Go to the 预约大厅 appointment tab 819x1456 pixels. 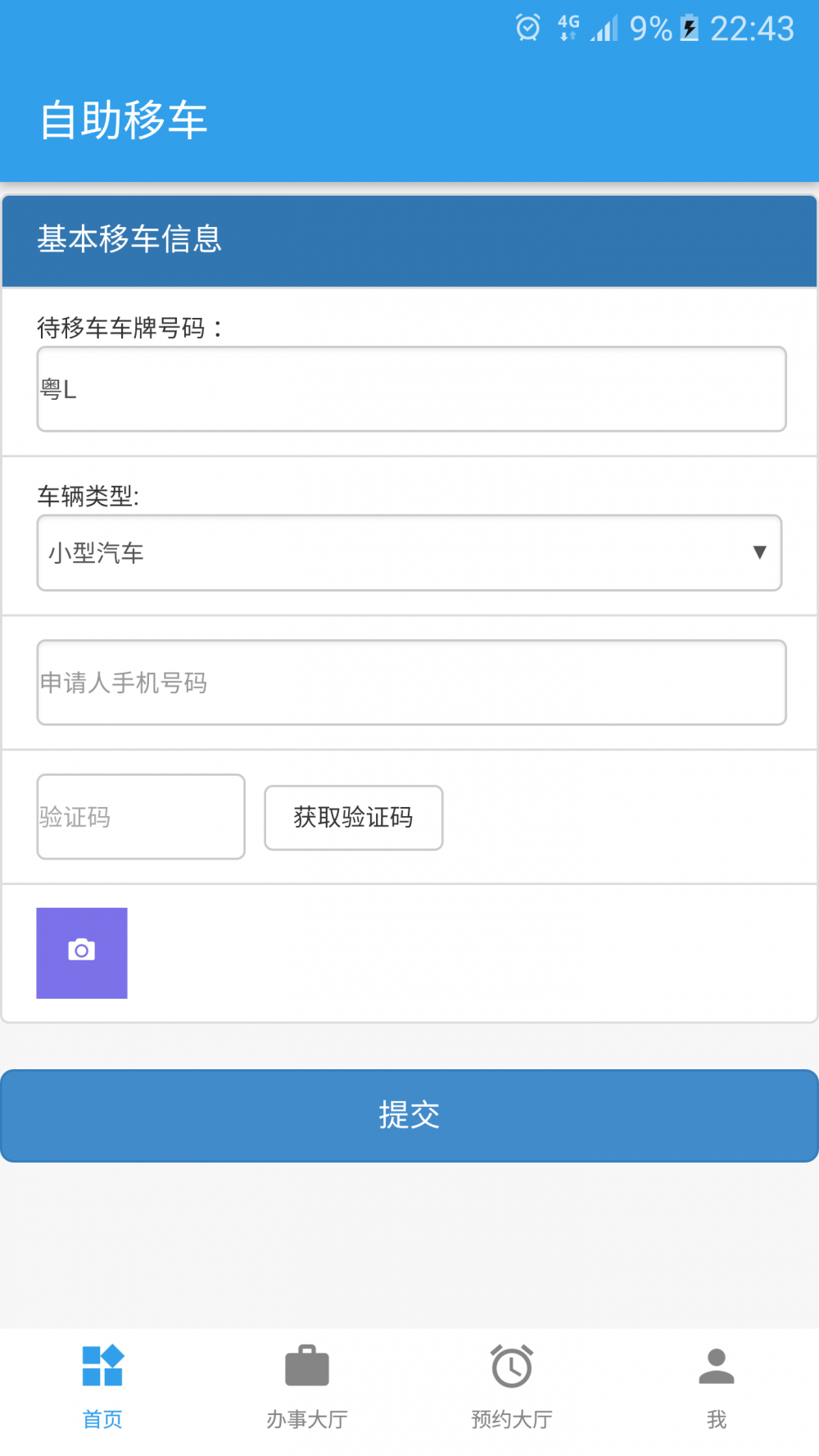coord(512,1386)
